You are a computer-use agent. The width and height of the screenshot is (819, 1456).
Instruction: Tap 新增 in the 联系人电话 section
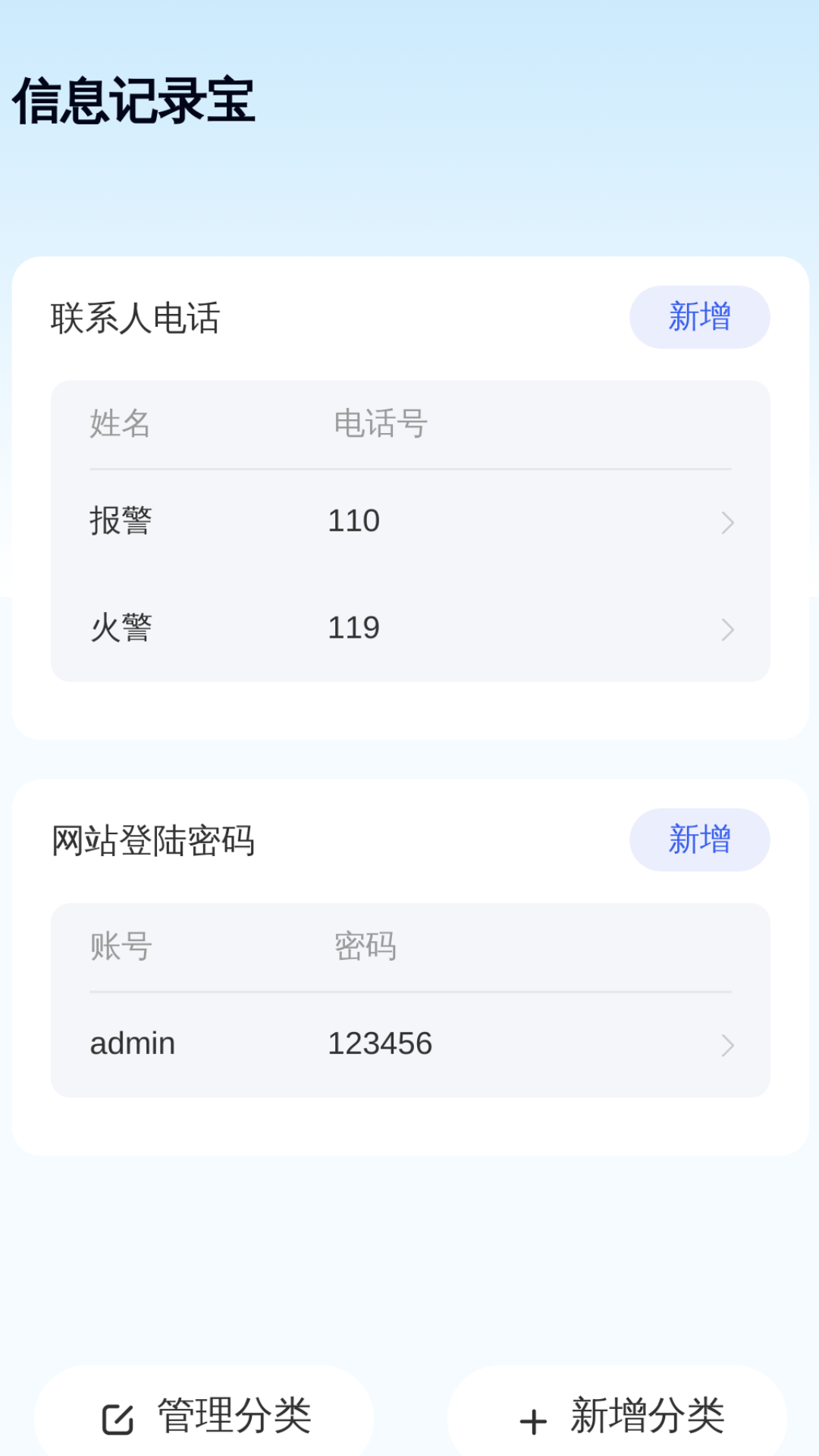pos(699,317)
